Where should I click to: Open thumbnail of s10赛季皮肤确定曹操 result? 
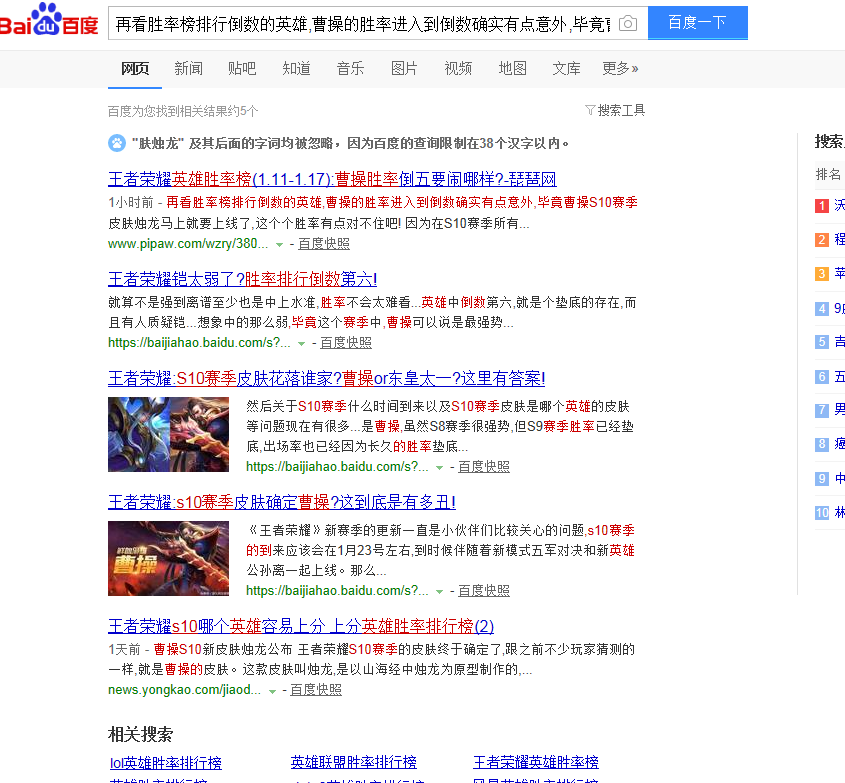(x=168, y=558)
